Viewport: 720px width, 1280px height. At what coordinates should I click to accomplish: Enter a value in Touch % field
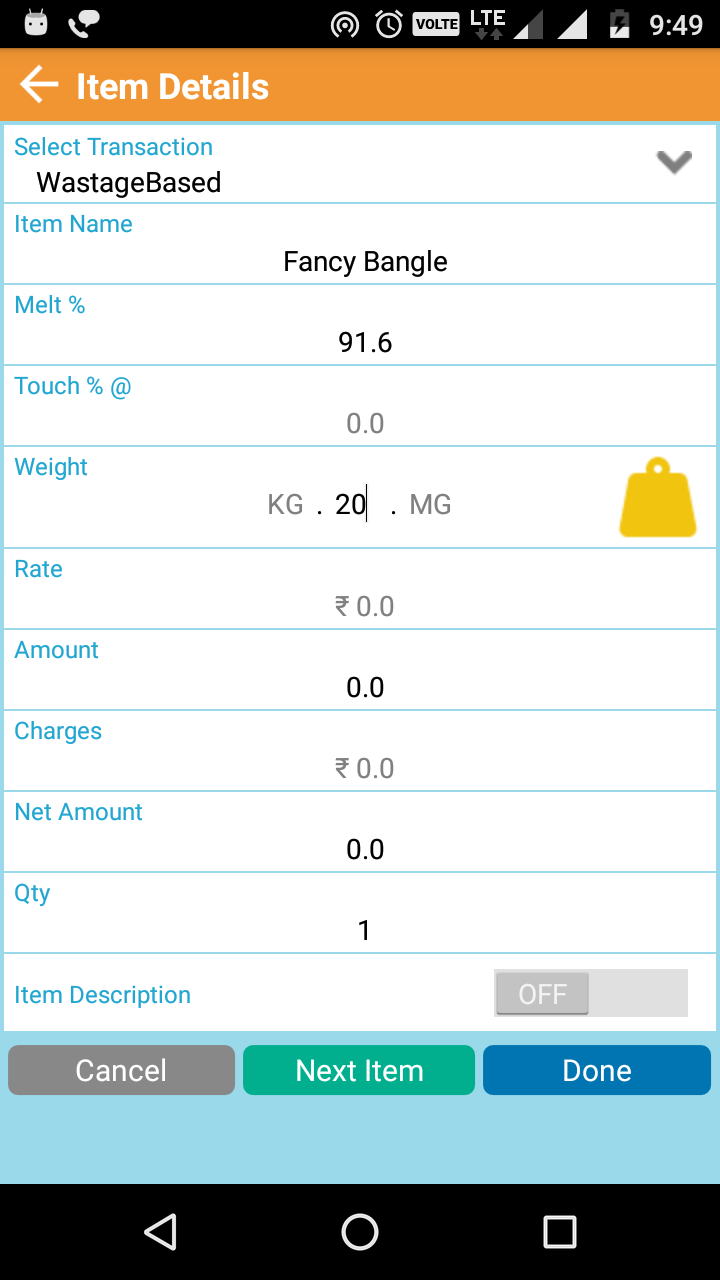[365, 424]
